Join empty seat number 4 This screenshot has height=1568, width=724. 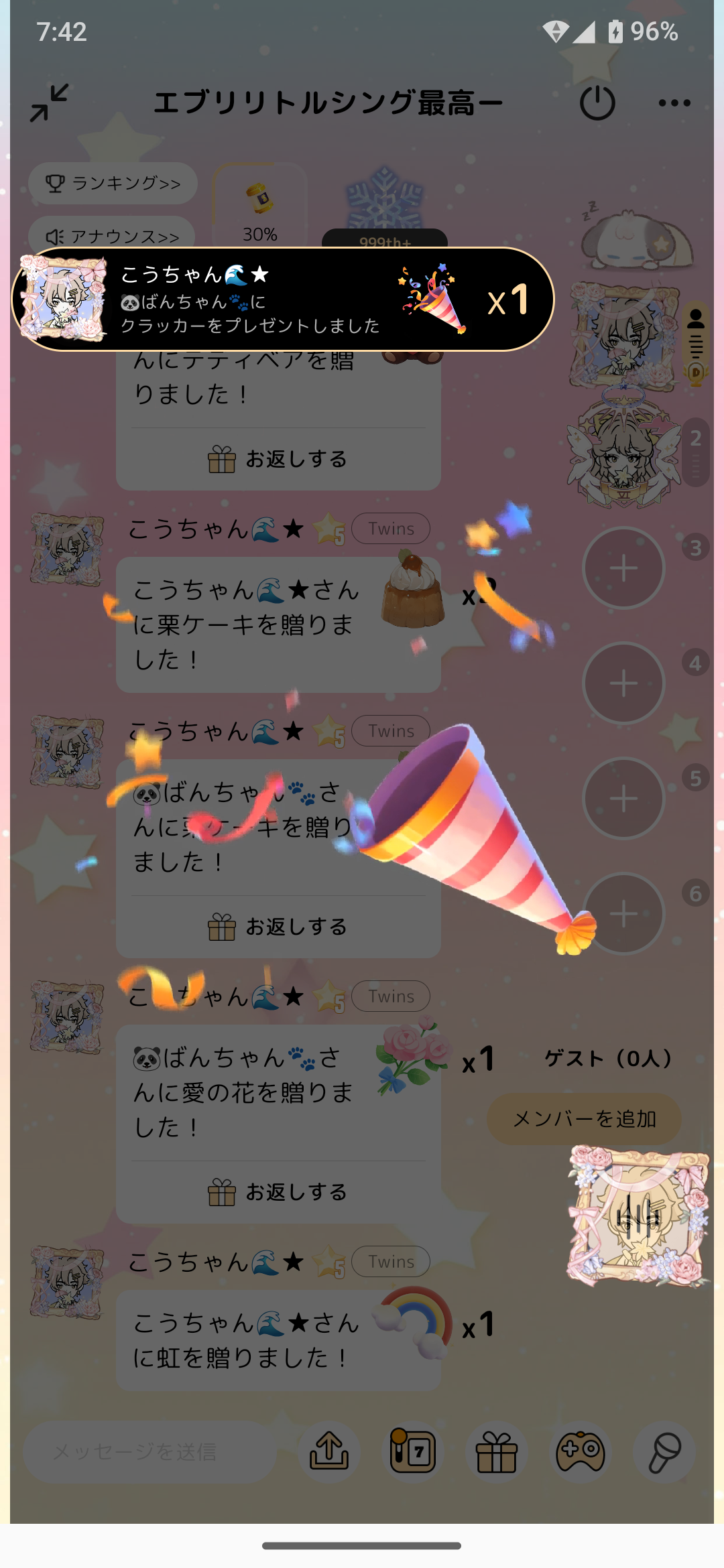click(x=623, y=683)
